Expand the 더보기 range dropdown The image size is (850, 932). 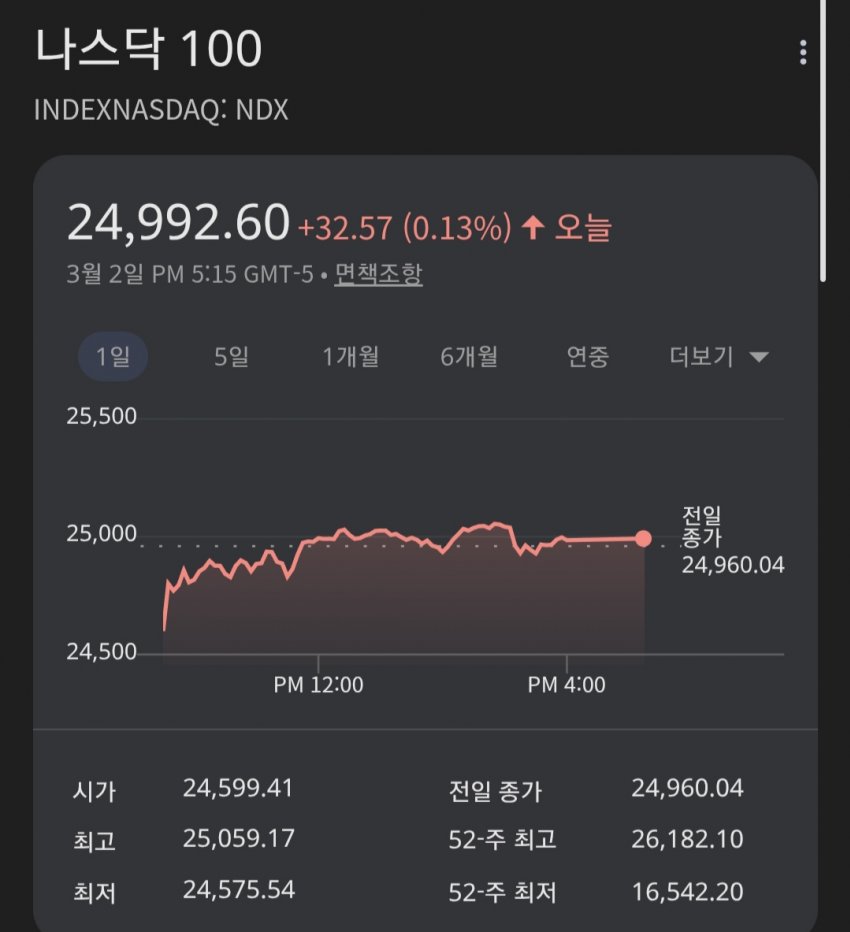pos(717,357)
